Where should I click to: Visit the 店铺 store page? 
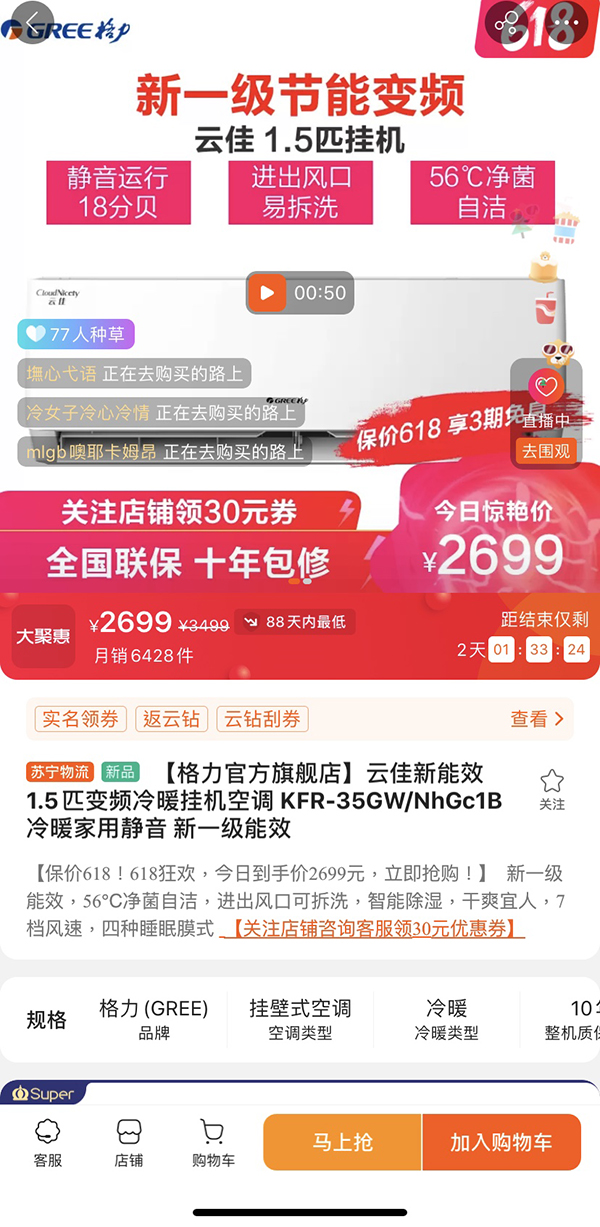[x=128, y=1143]
